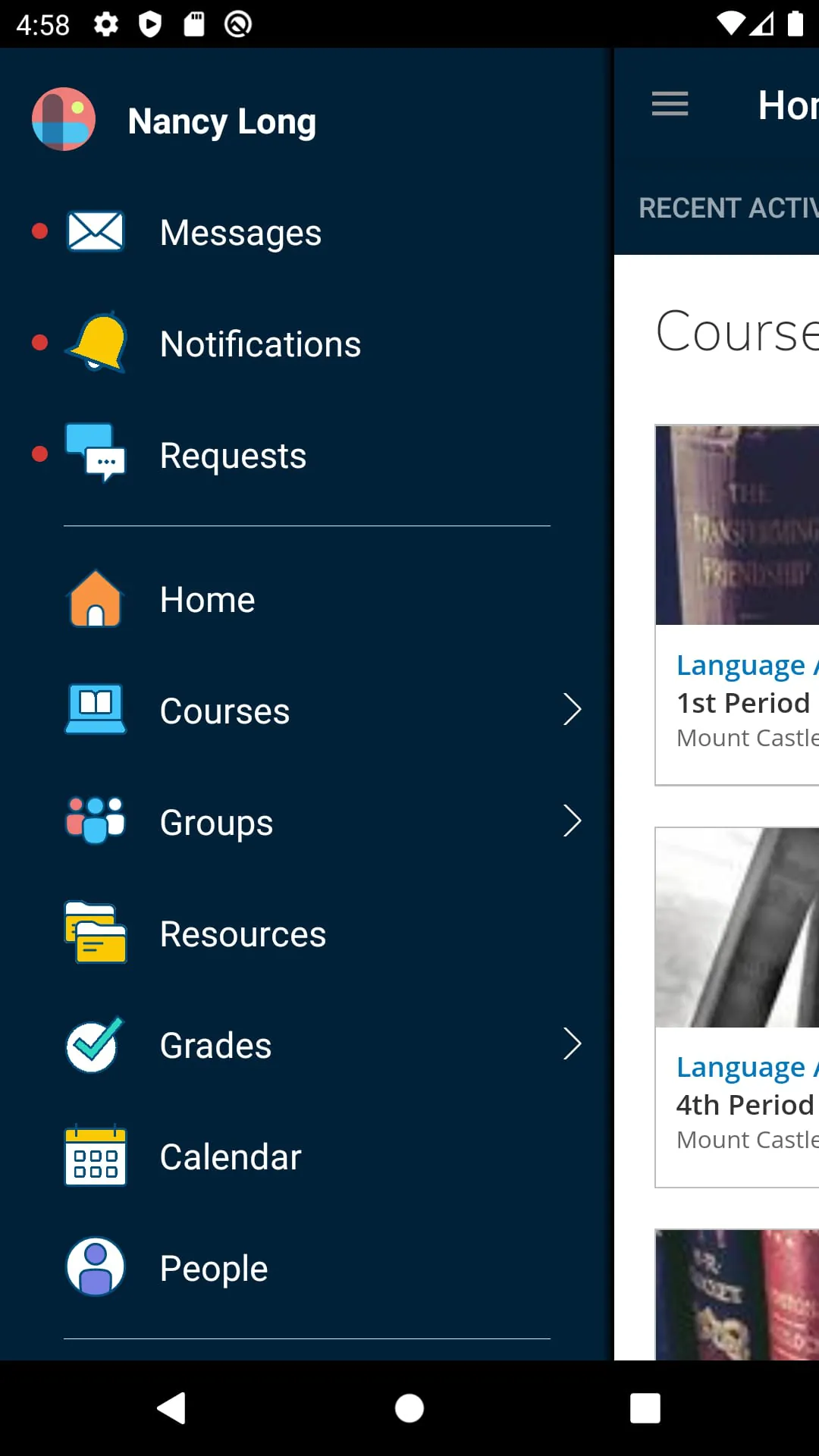Expand the Courses submenu chevron
819x1456 pixels.
[x=573, y=710]
